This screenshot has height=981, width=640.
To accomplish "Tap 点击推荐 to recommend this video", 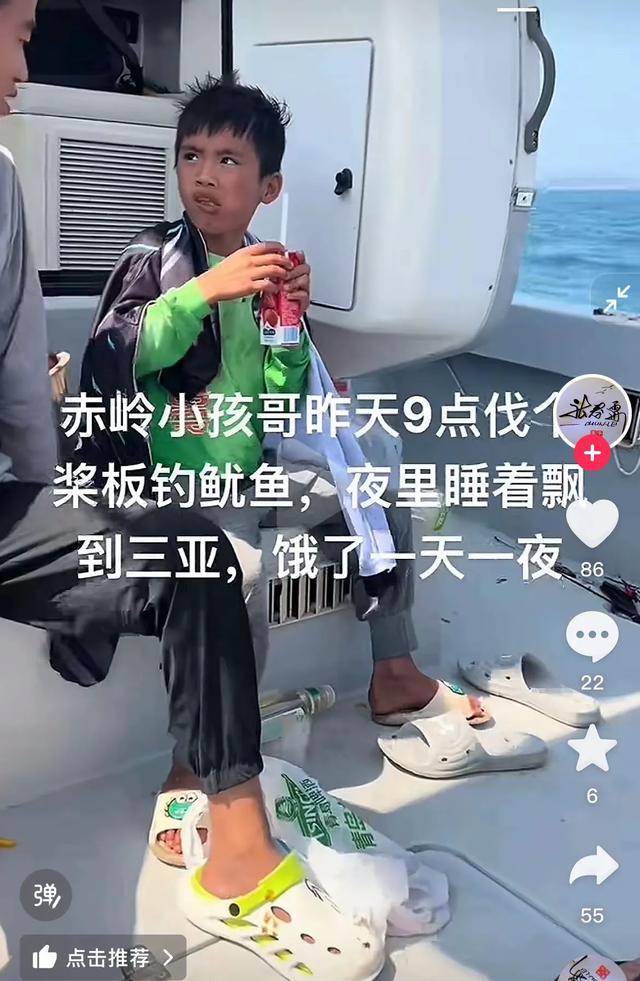I will (104, 957).
